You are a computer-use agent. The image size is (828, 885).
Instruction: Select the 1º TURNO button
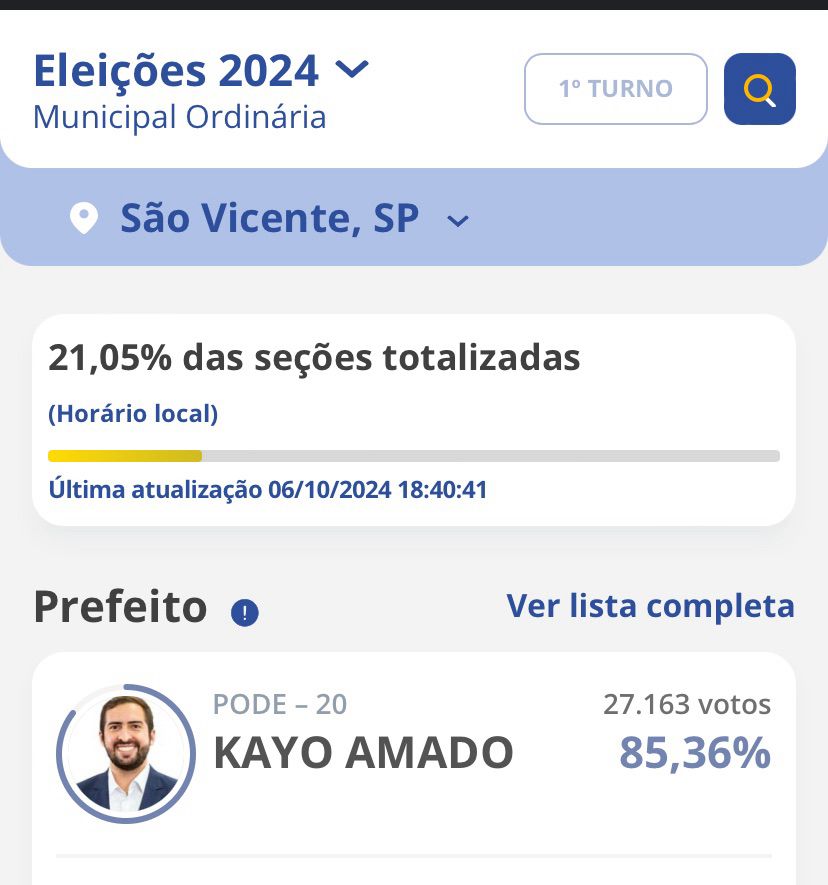pyautogui.click(x=615, y=89)
